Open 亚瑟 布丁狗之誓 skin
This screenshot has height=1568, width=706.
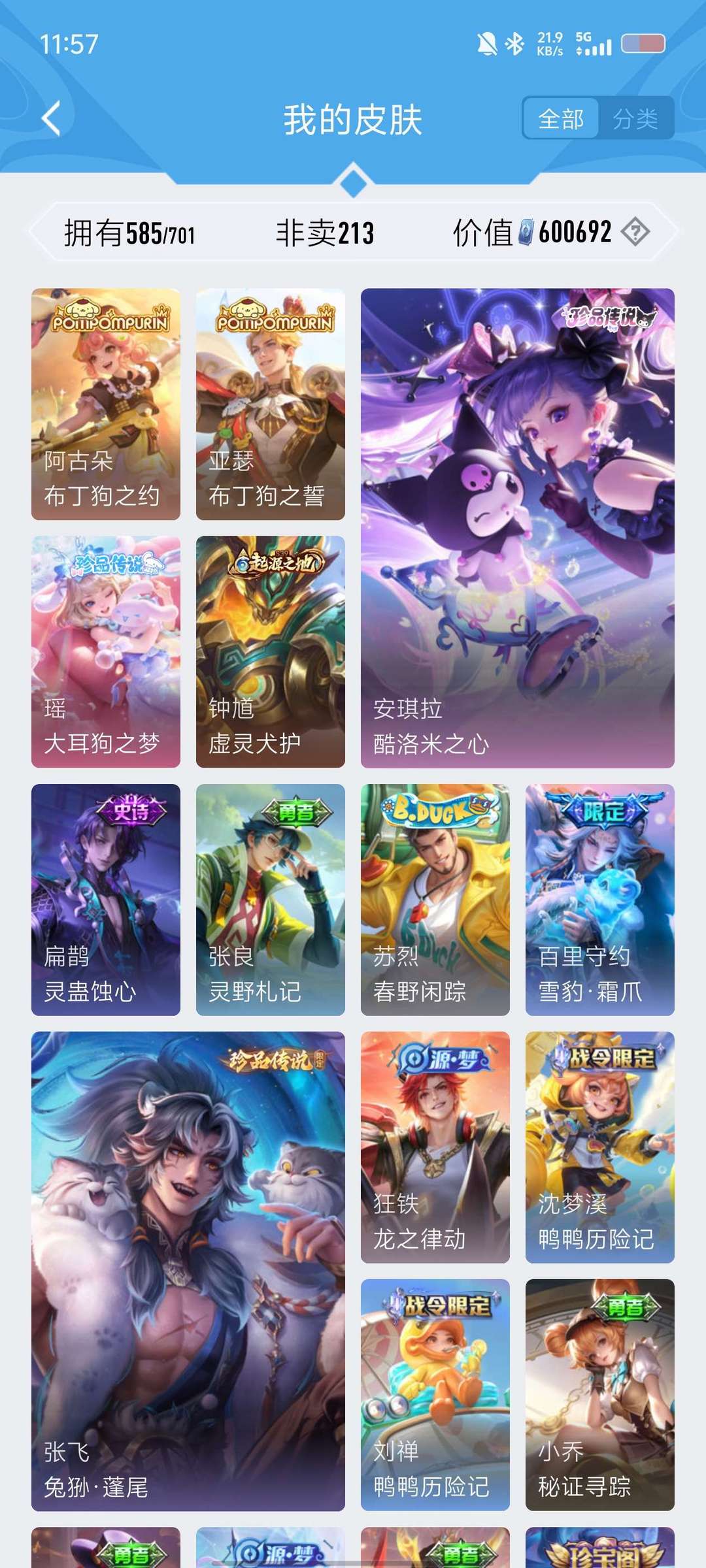[x=271, y=404]
